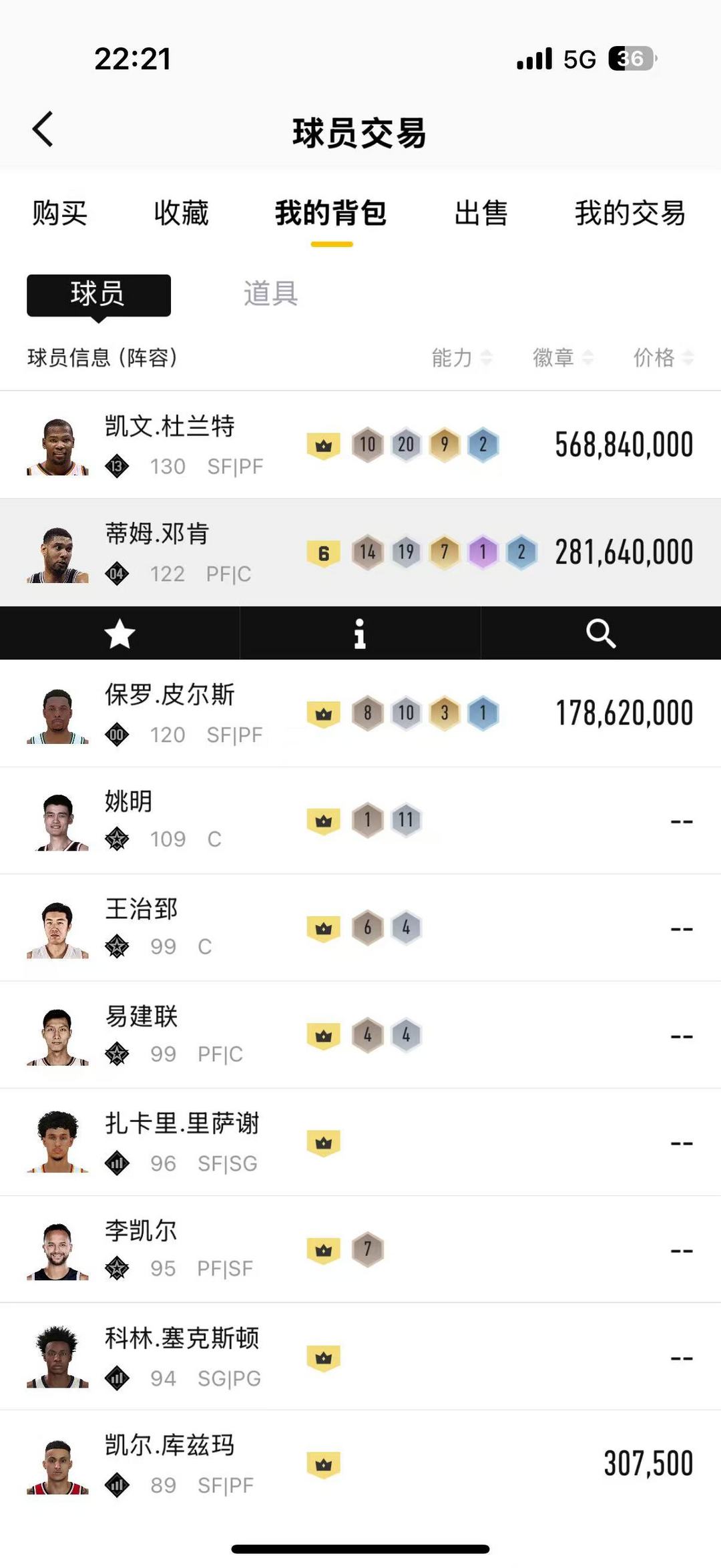Image resolution: width=721 pixels, height=1568 pixels.
Task: View 蒂姆.邓肯 details via info icon
Action: (360, 633)
